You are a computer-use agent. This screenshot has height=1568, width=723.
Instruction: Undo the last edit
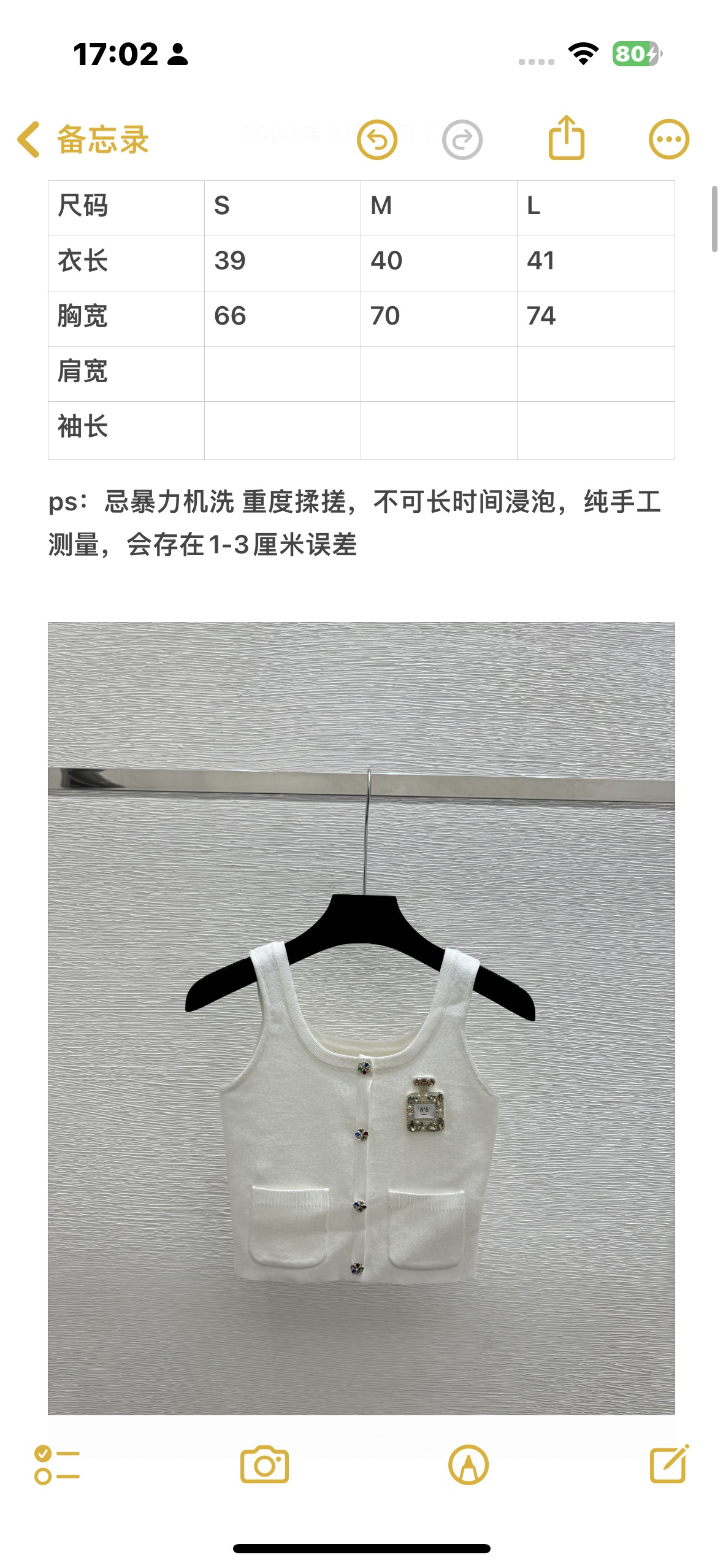point(377,140)
